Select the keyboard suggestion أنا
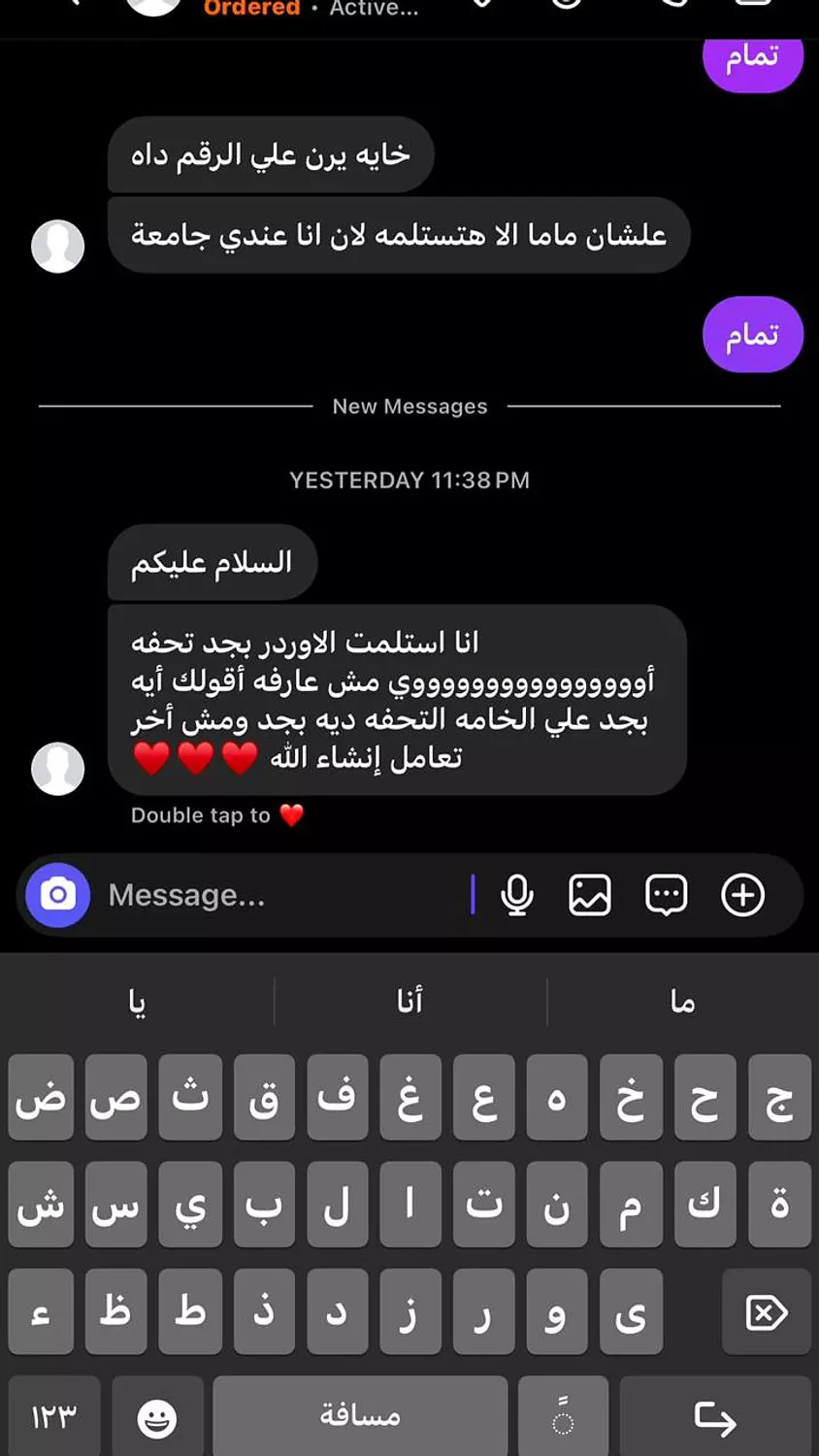The image size is (819, 1456). point(409,1002)
